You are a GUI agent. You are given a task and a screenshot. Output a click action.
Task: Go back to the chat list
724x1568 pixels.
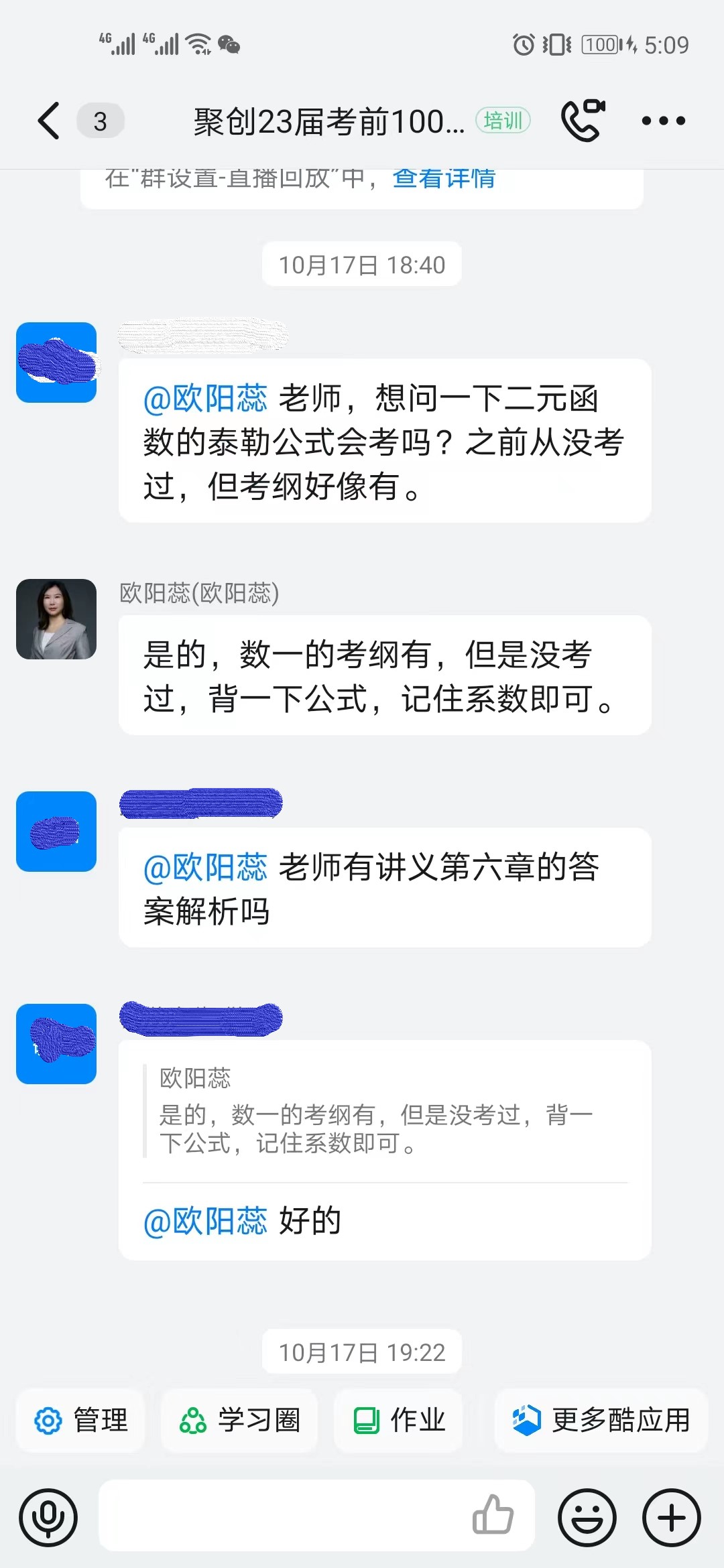[x=50, y=121]
